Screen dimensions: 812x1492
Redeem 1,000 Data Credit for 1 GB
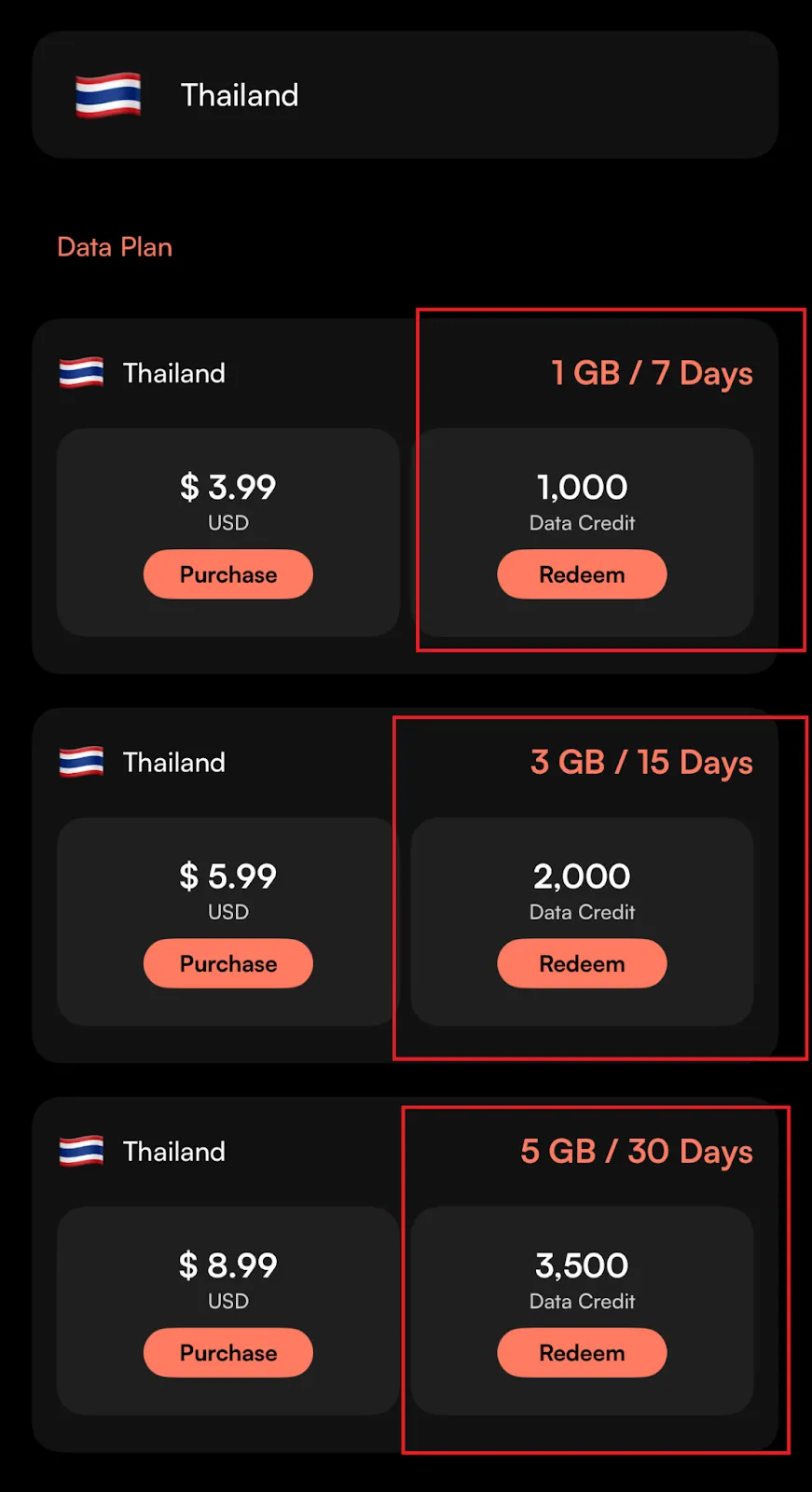point(582,574)
